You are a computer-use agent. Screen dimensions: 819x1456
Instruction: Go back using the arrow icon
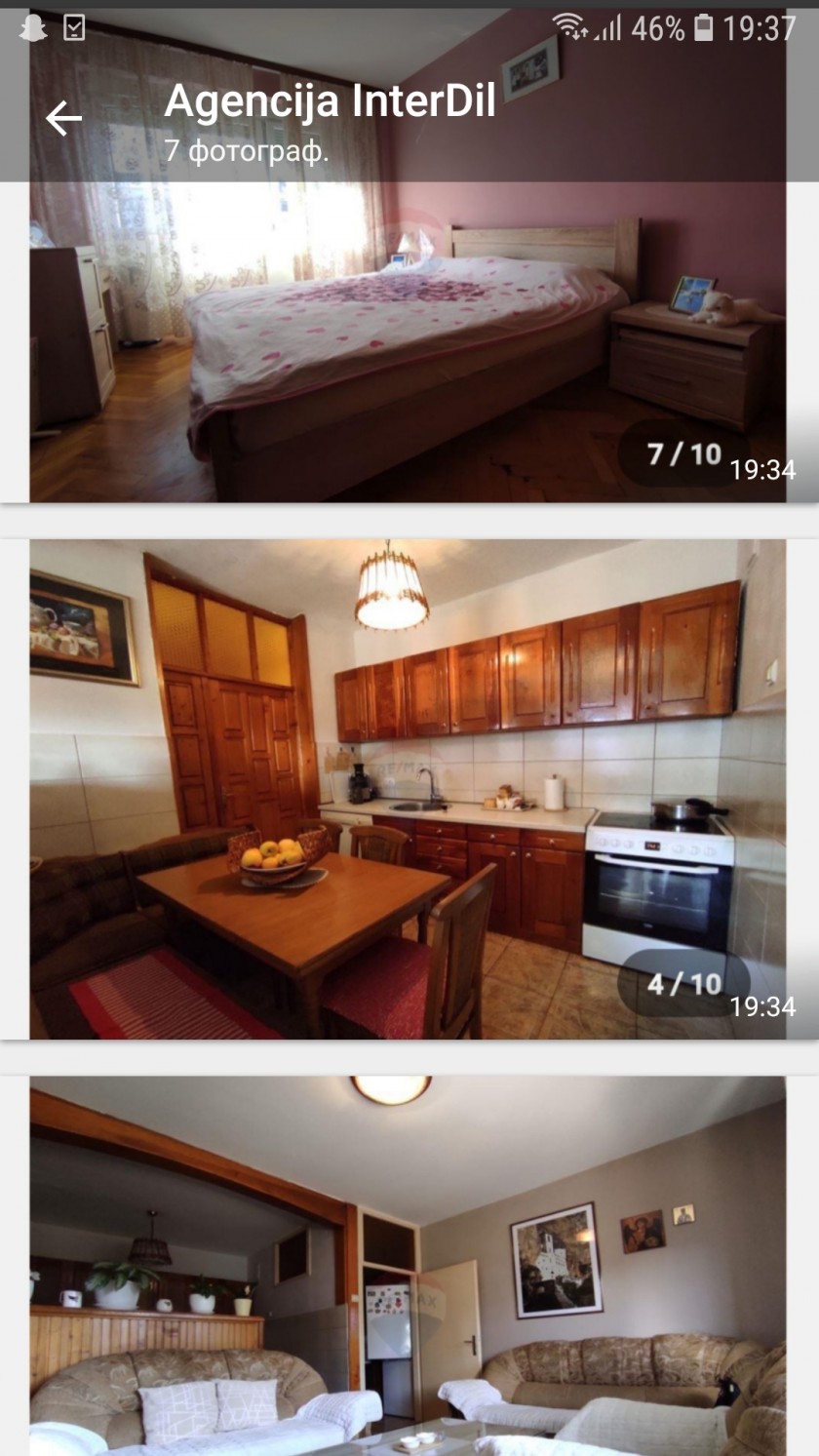(64, 119)
